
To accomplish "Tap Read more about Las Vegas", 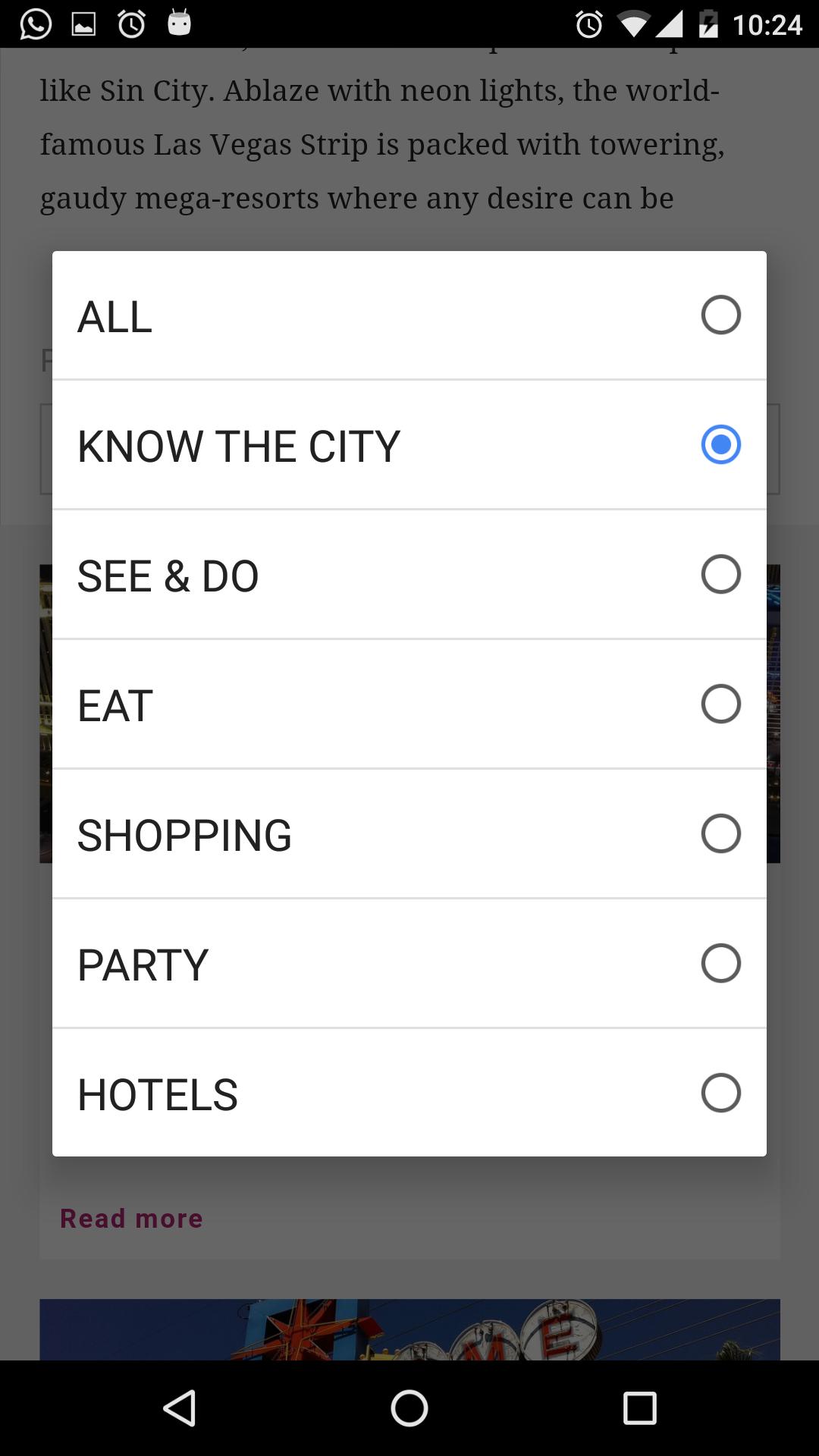I will 131,1217.
